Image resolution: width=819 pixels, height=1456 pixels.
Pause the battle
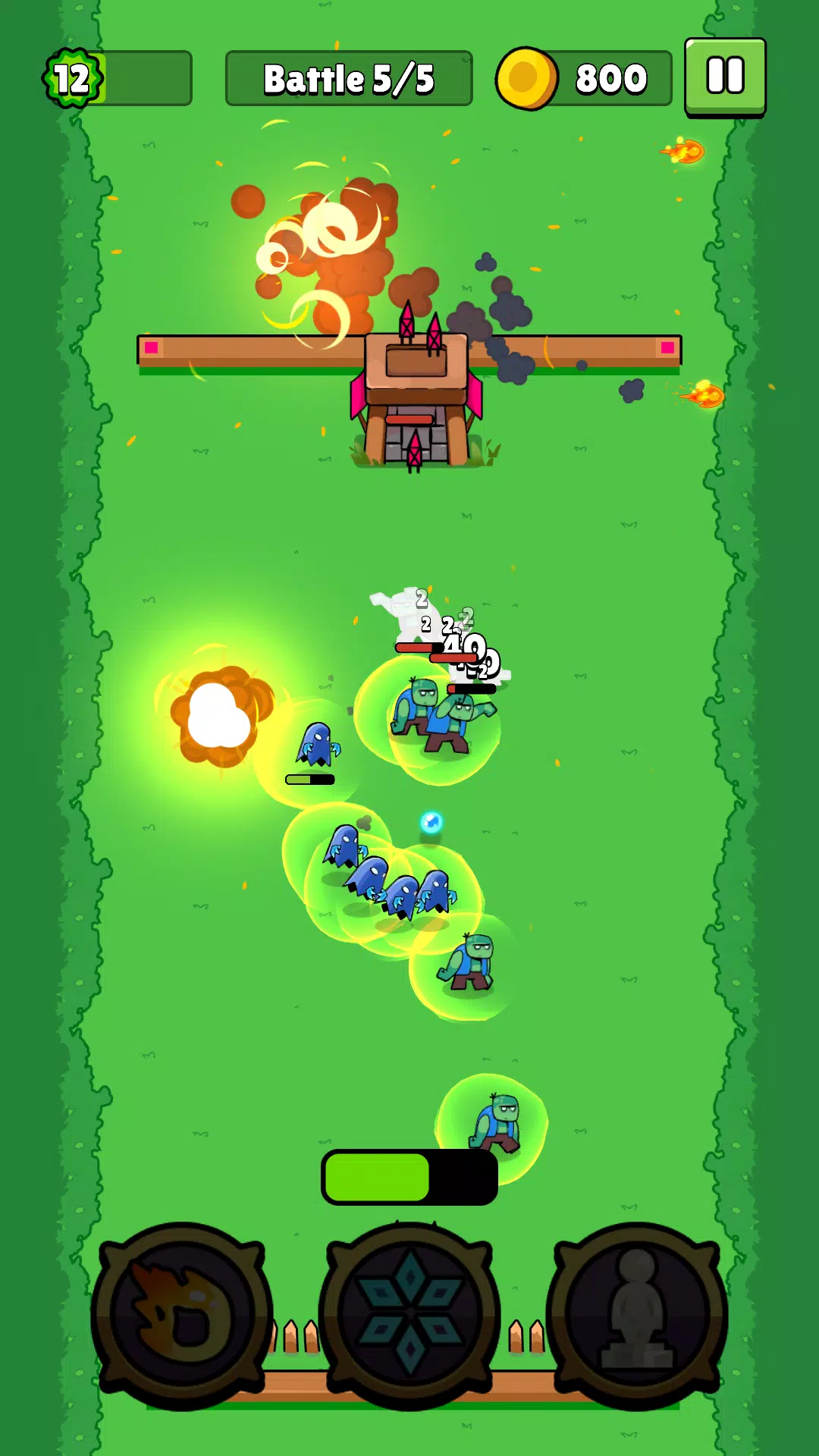[725, 77]
